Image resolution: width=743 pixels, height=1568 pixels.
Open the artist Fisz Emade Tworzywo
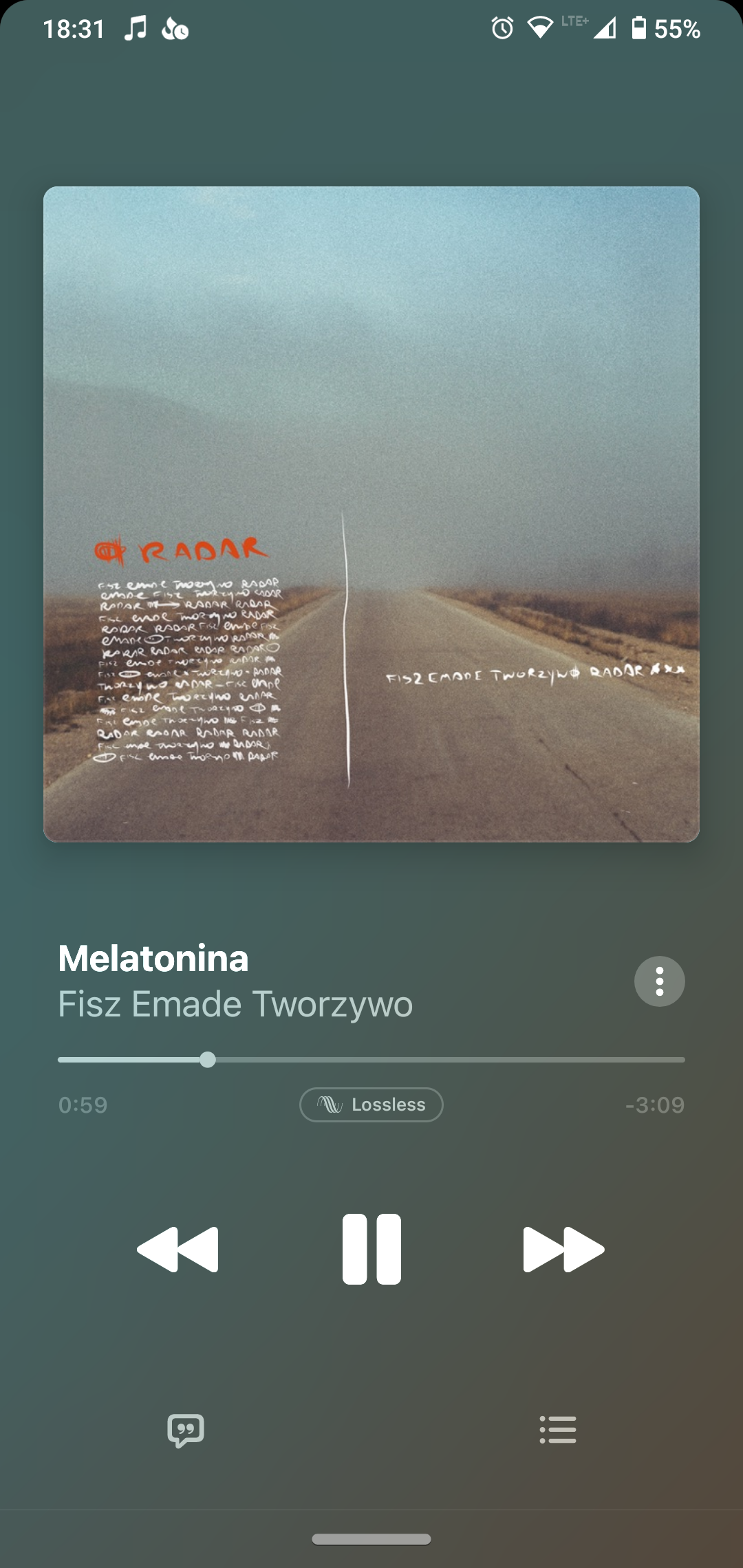[x=235, y=1004]
